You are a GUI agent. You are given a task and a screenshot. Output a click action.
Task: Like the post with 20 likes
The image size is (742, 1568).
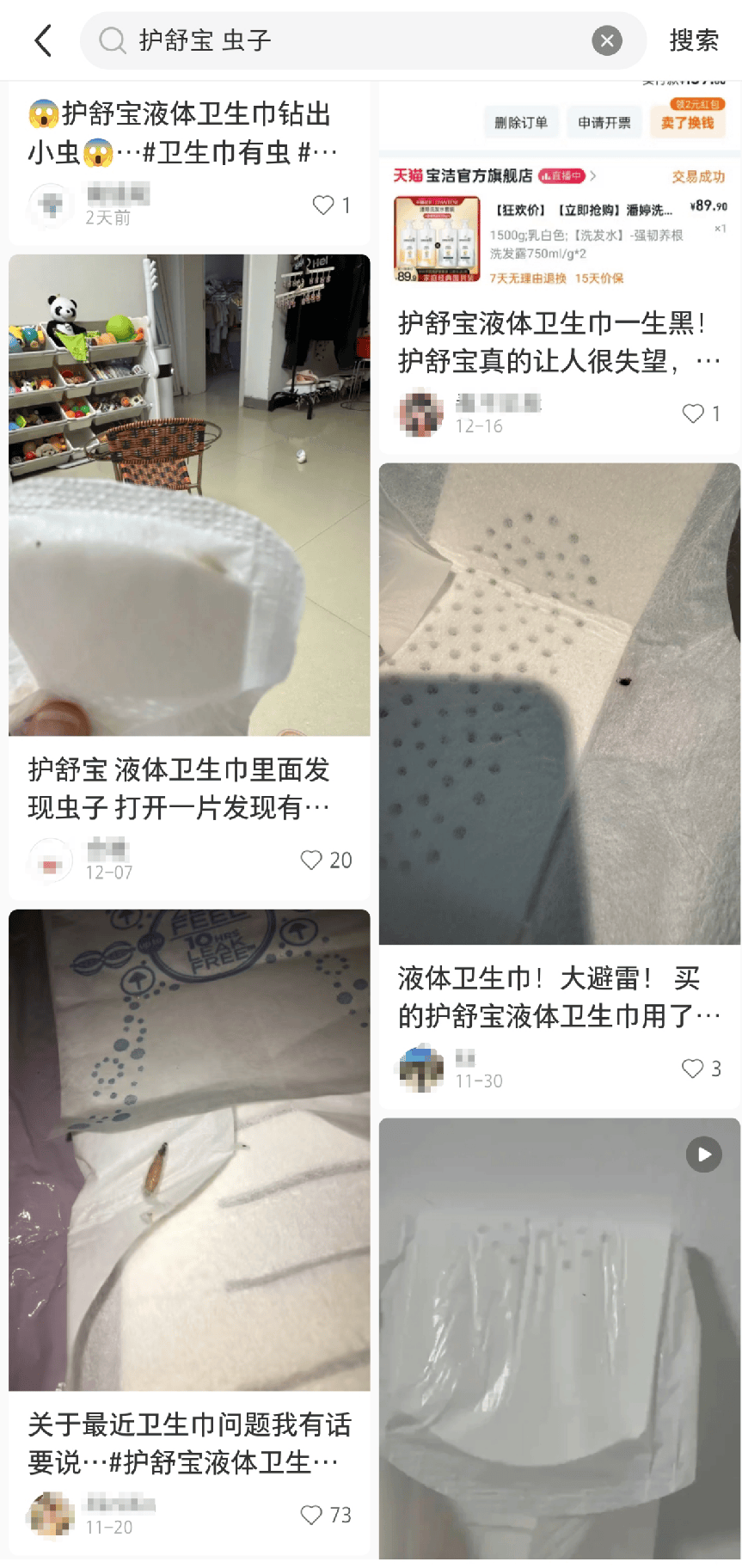311,860
